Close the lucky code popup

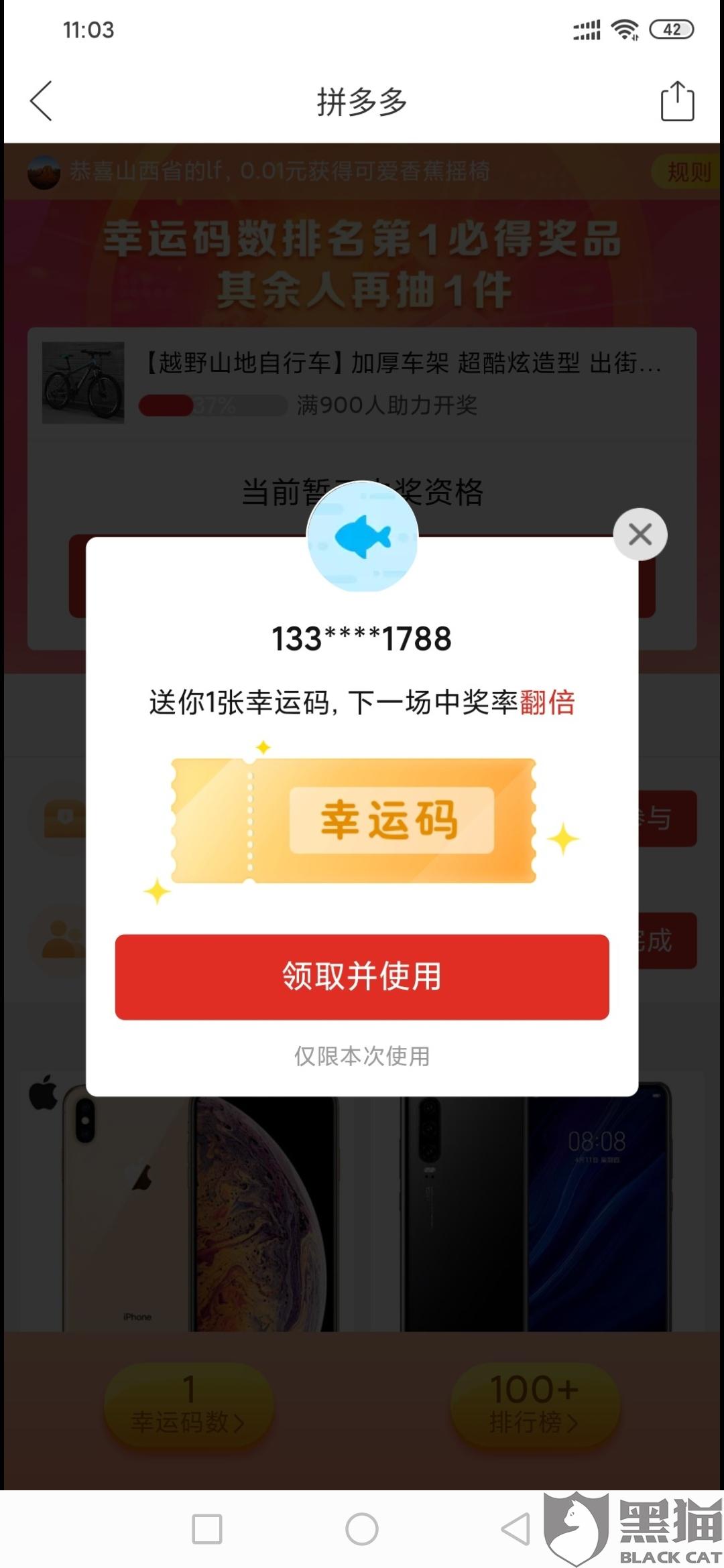pos(640,534)
